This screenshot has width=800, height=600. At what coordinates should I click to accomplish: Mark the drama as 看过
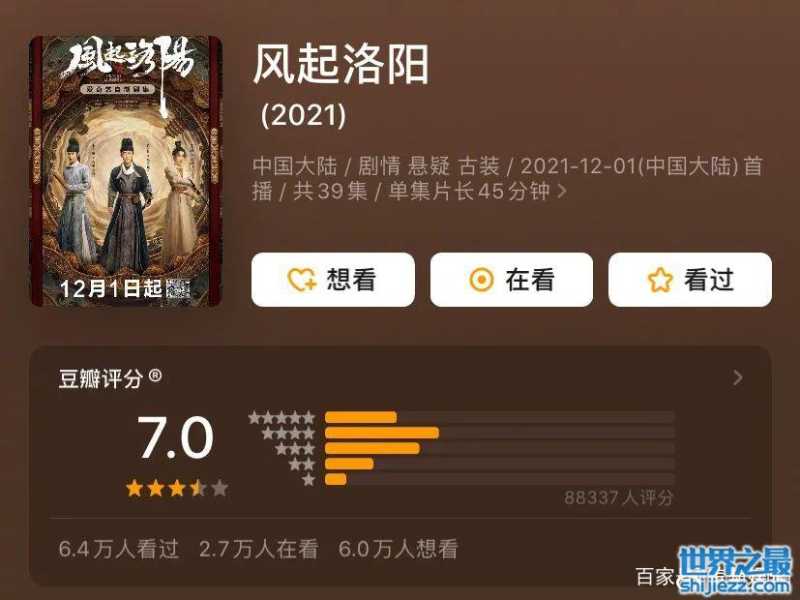pos(690,280)
